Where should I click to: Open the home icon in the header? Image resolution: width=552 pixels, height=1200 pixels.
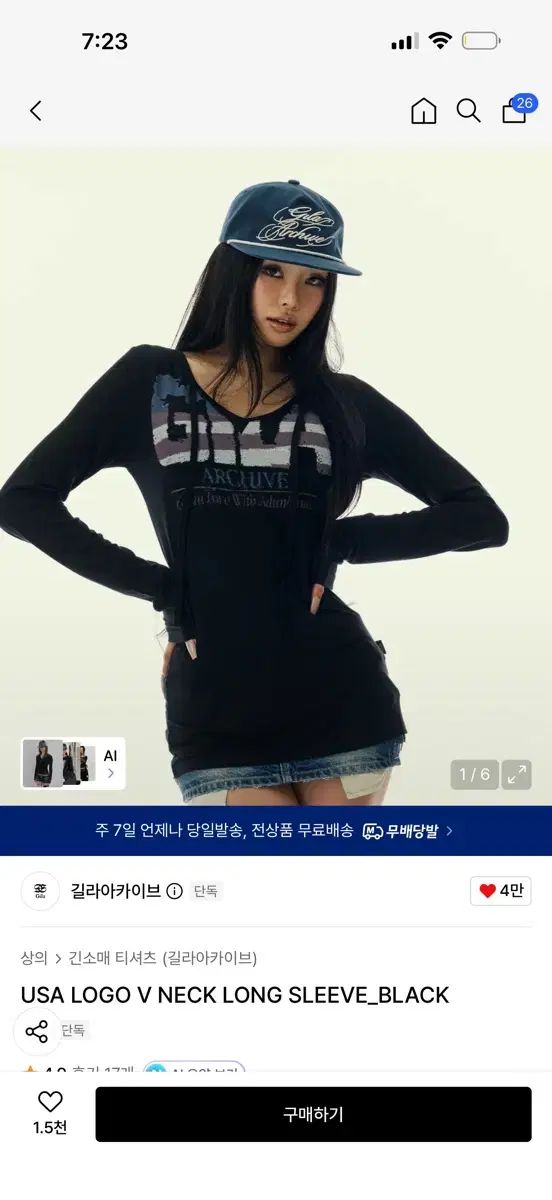point(424,111)
